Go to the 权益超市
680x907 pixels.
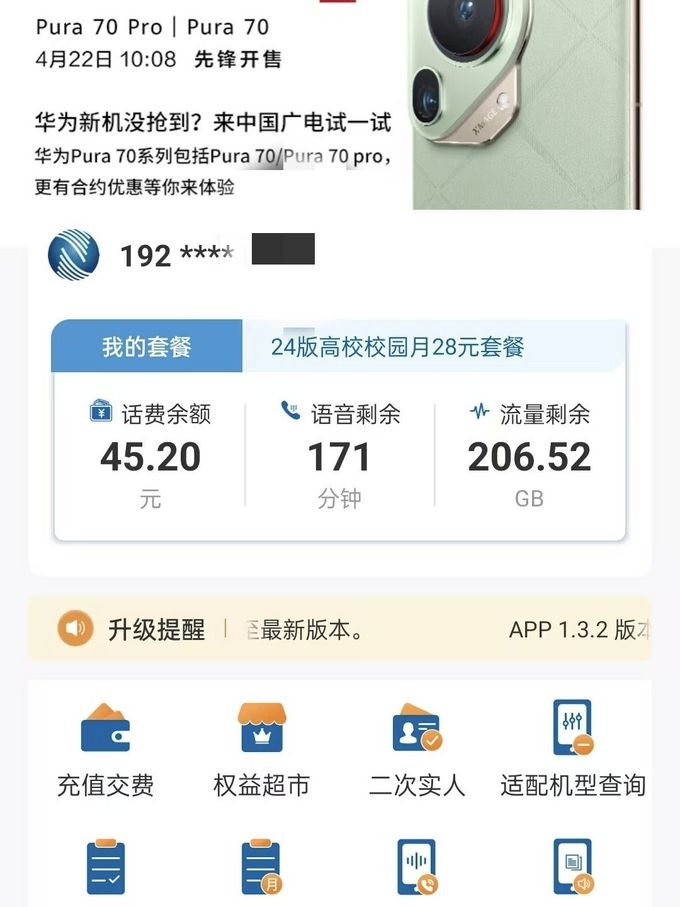[261, 748]
